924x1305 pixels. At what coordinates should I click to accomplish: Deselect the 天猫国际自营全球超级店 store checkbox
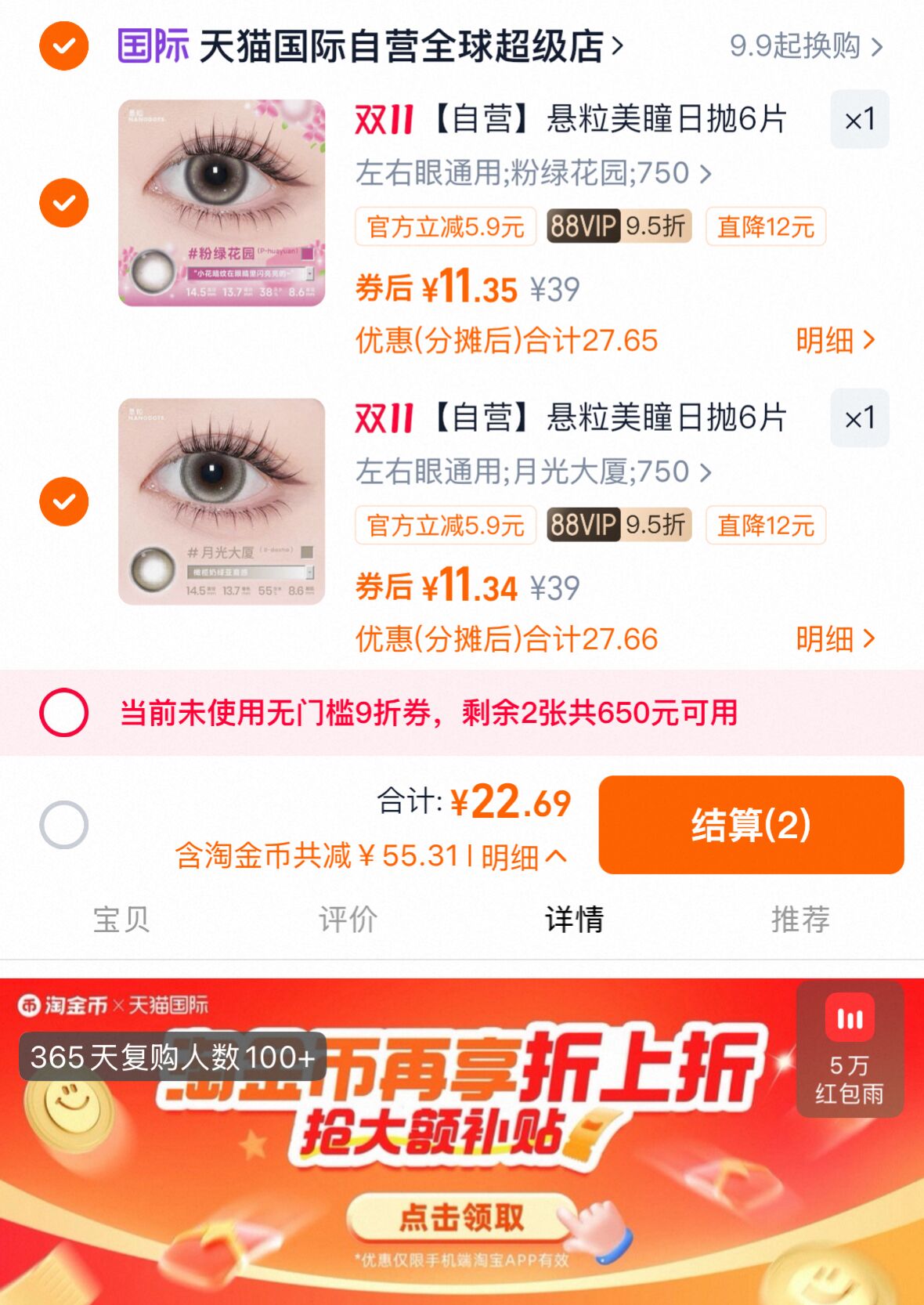coord(63,46)
